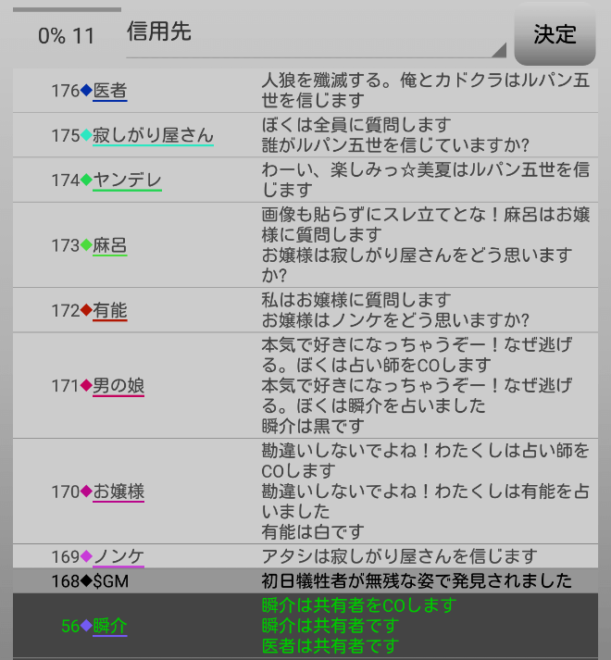Viewport: 611px width, 660px height.
Task: Open player link ノンケ
Action: (x=119, y=556)
